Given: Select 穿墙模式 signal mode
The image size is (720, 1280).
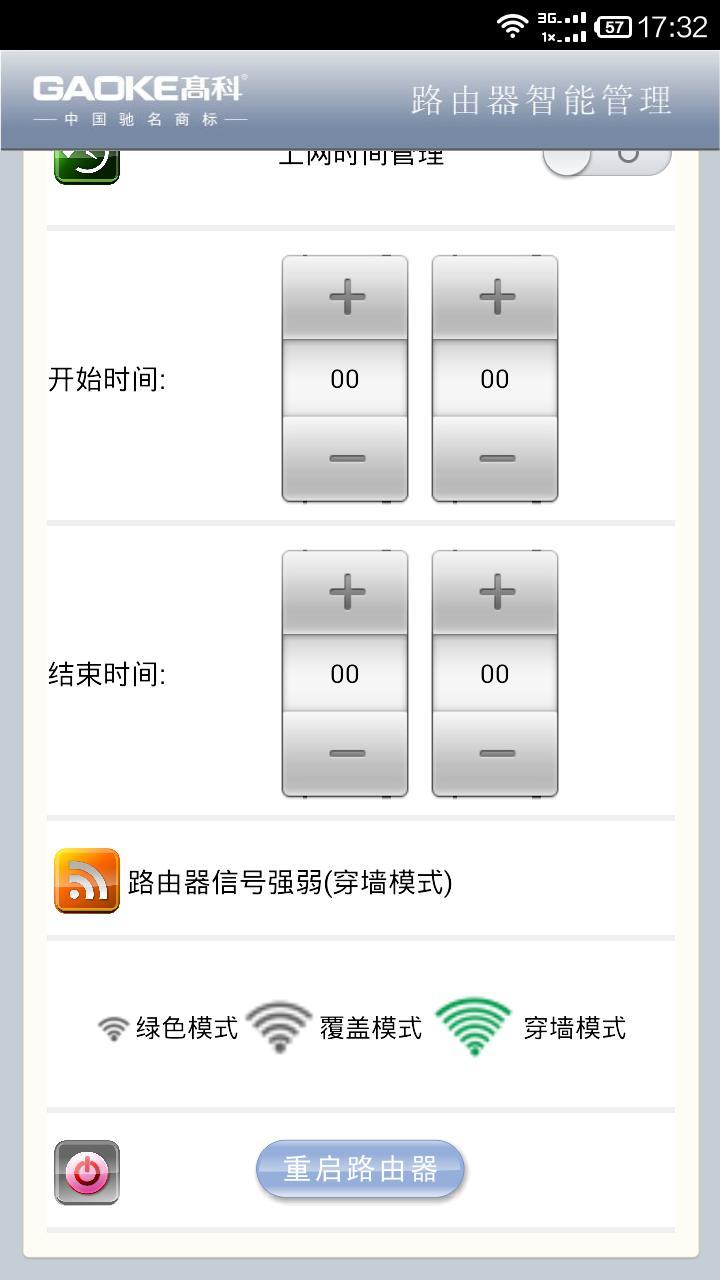Looking at the screenshot, I should pos(532,1028).
